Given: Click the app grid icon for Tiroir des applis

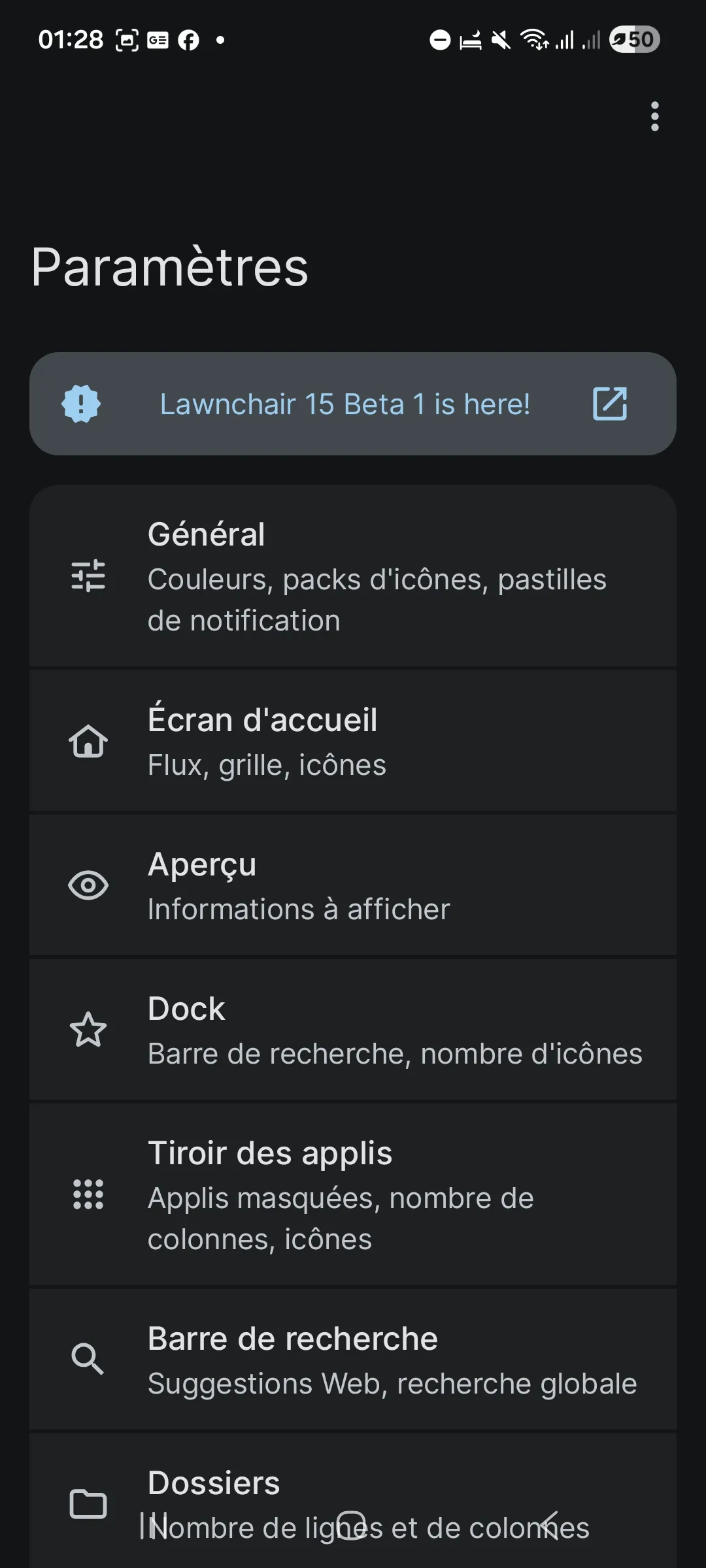Looking at the screenshot, I should point(88,1196).
